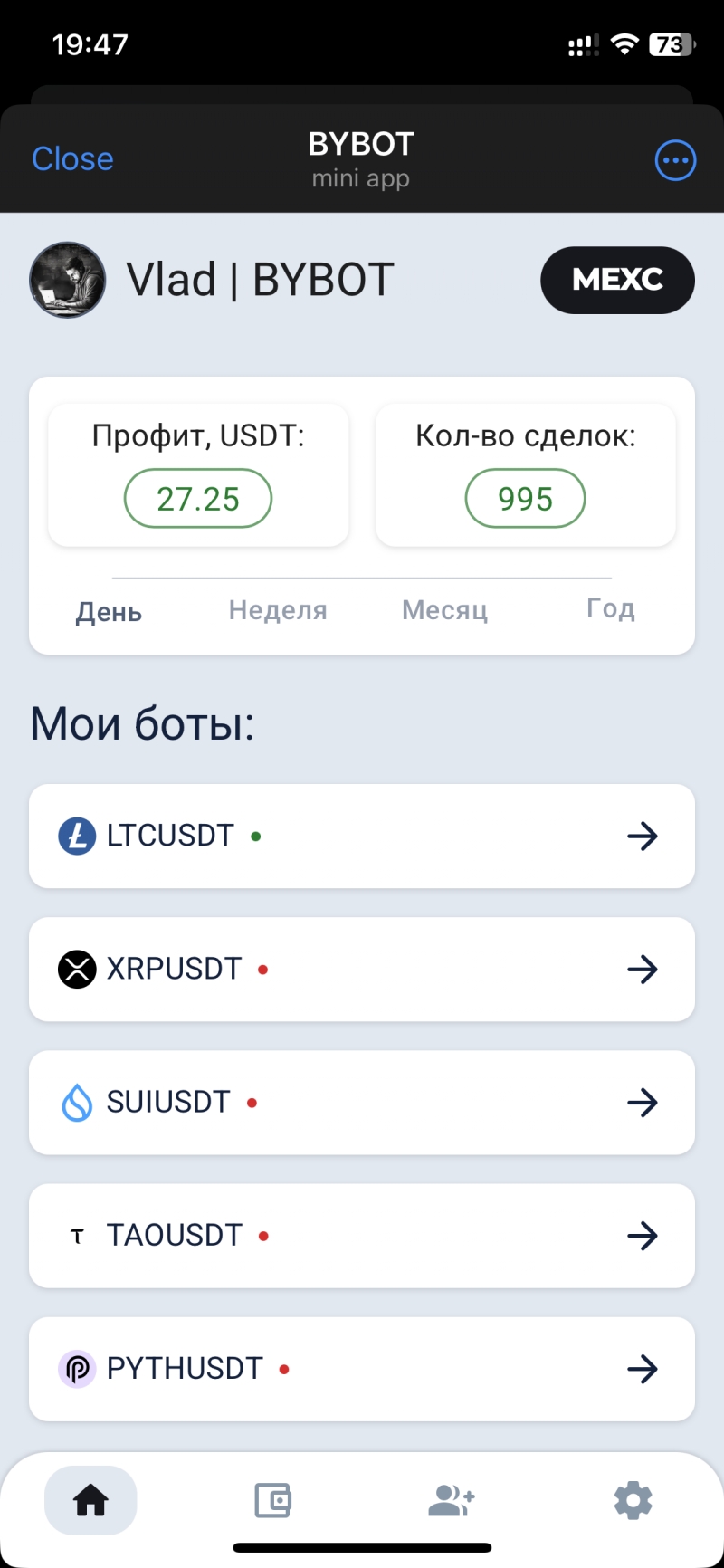Close the BYBOT mini app
The width and height of the screenshot is (724, 1568).
72,159
